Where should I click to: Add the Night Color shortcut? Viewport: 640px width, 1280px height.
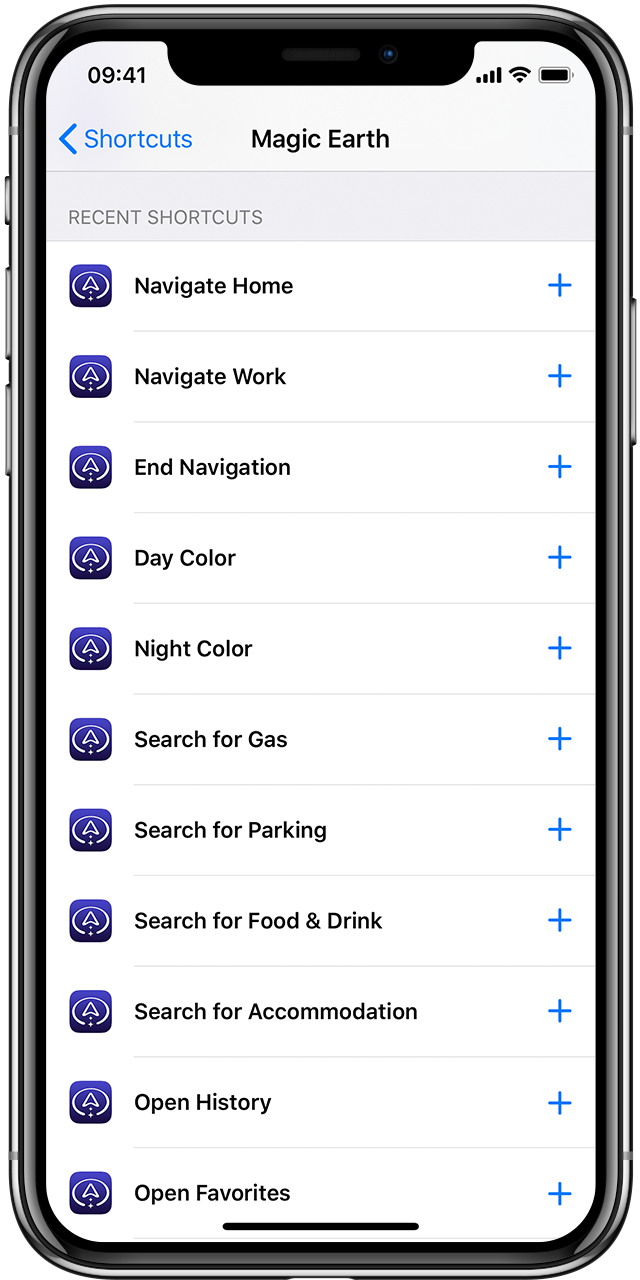tap(560, 649)
